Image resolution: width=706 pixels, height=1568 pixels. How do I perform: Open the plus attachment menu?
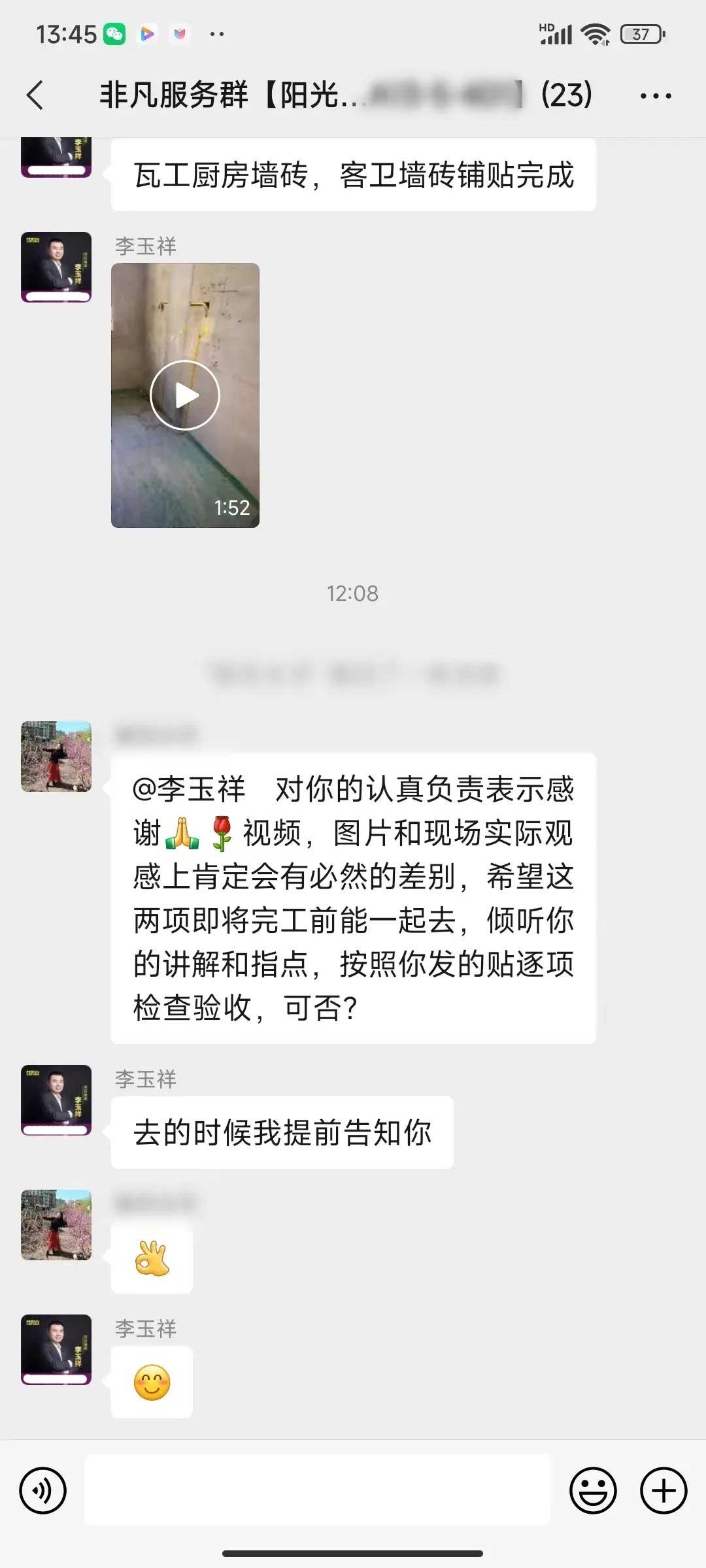663,1490
